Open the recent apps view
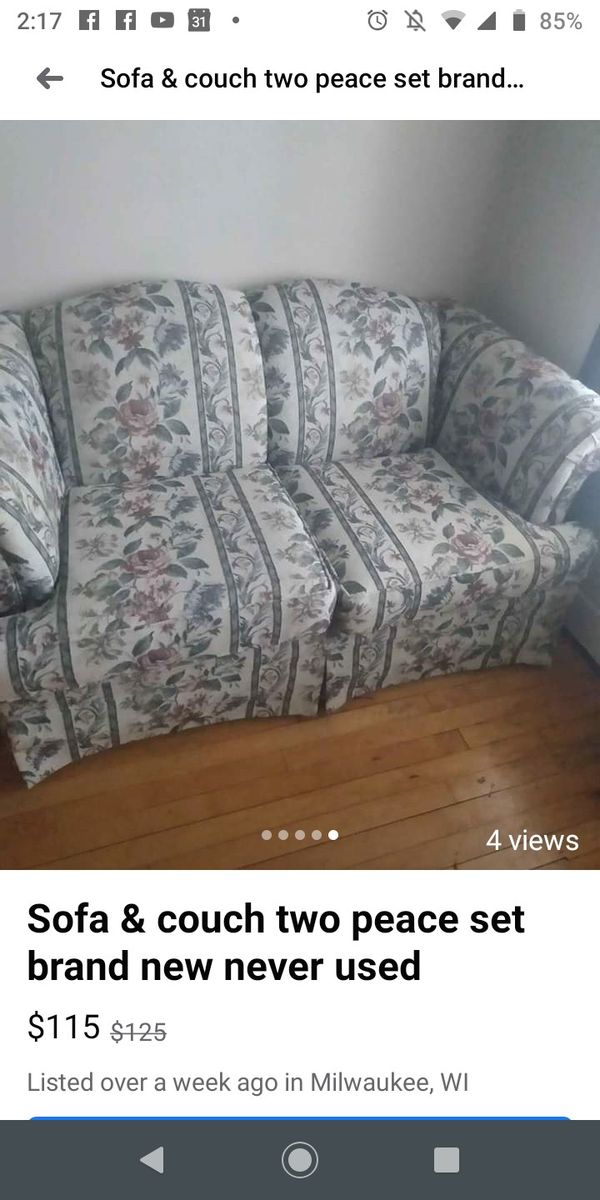600x1200 pixels. (447, 1160)
